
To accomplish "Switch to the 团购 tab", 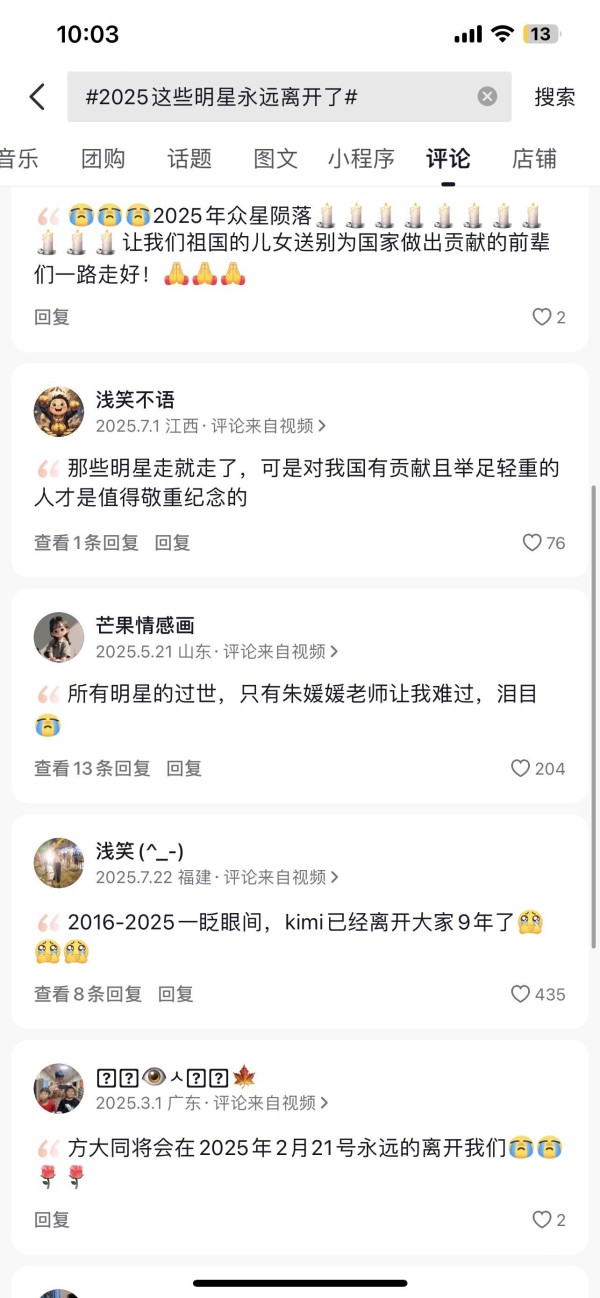I will (103, 158).
